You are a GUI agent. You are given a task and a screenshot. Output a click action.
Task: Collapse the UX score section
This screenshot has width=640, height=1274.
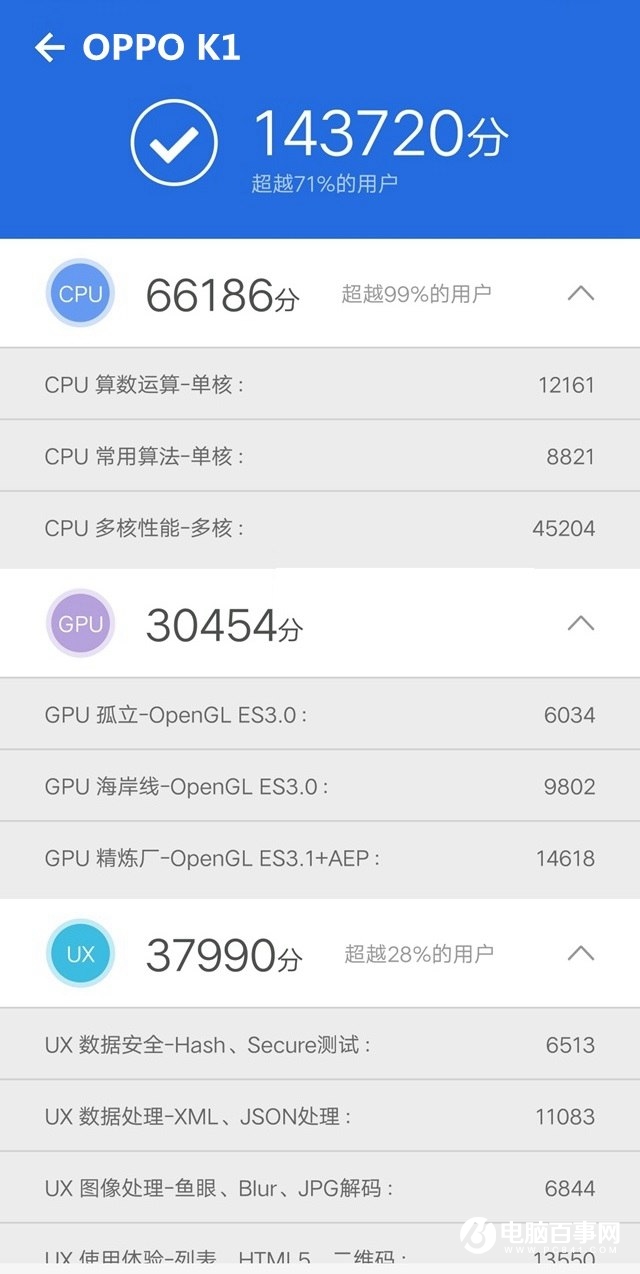581,953
